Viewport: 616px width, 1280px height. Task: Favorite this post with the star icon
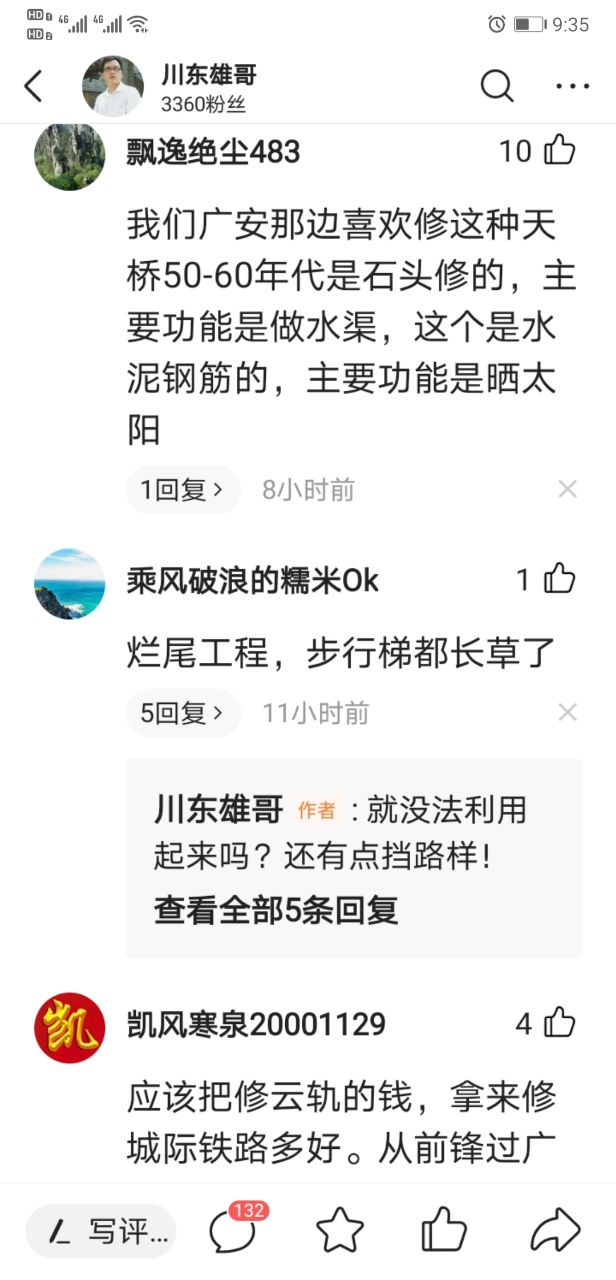tap(339, 1231)
